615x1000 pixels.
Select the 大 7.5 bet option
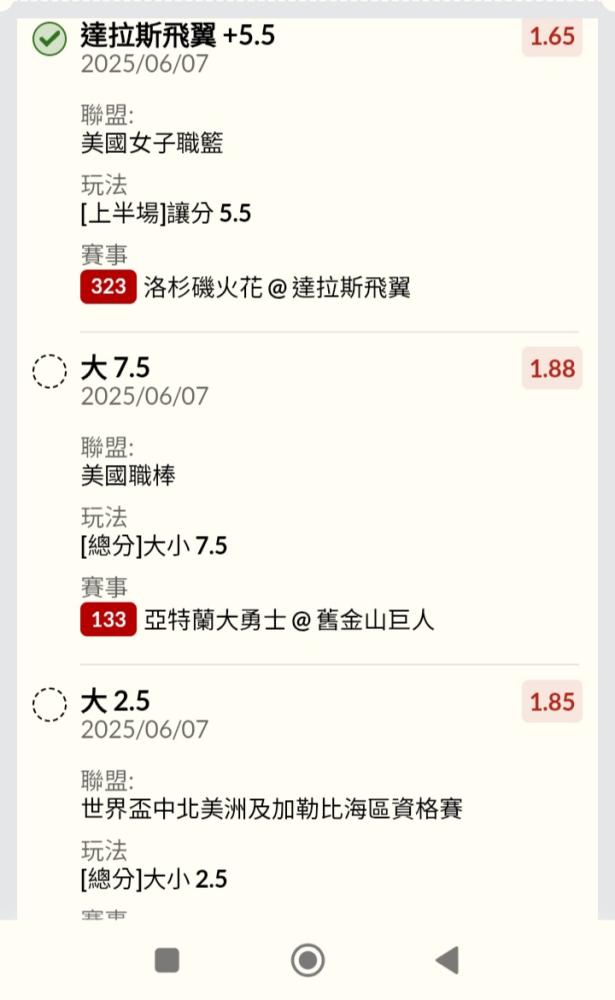pyautogui.click(x=49, y=371)
